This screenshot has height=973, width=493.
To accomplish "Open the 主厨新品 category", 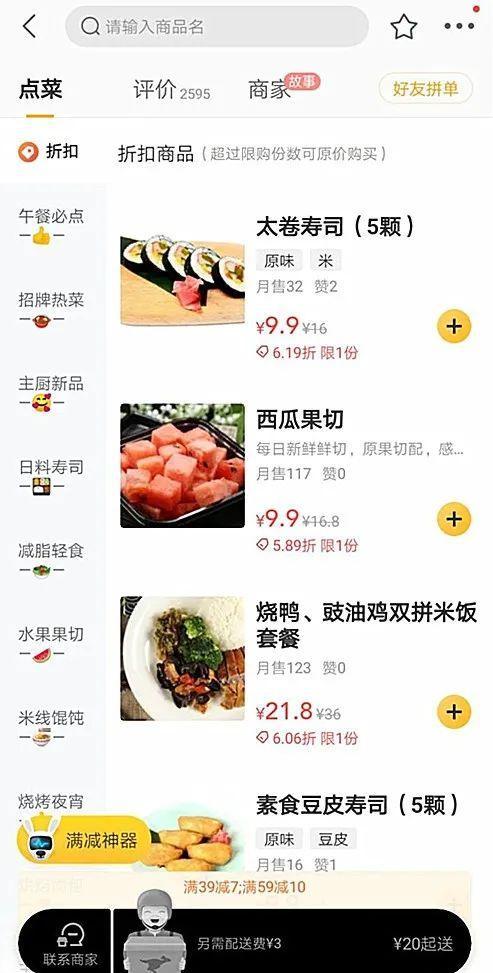I will pyautogui.click(x=51, y=392).
